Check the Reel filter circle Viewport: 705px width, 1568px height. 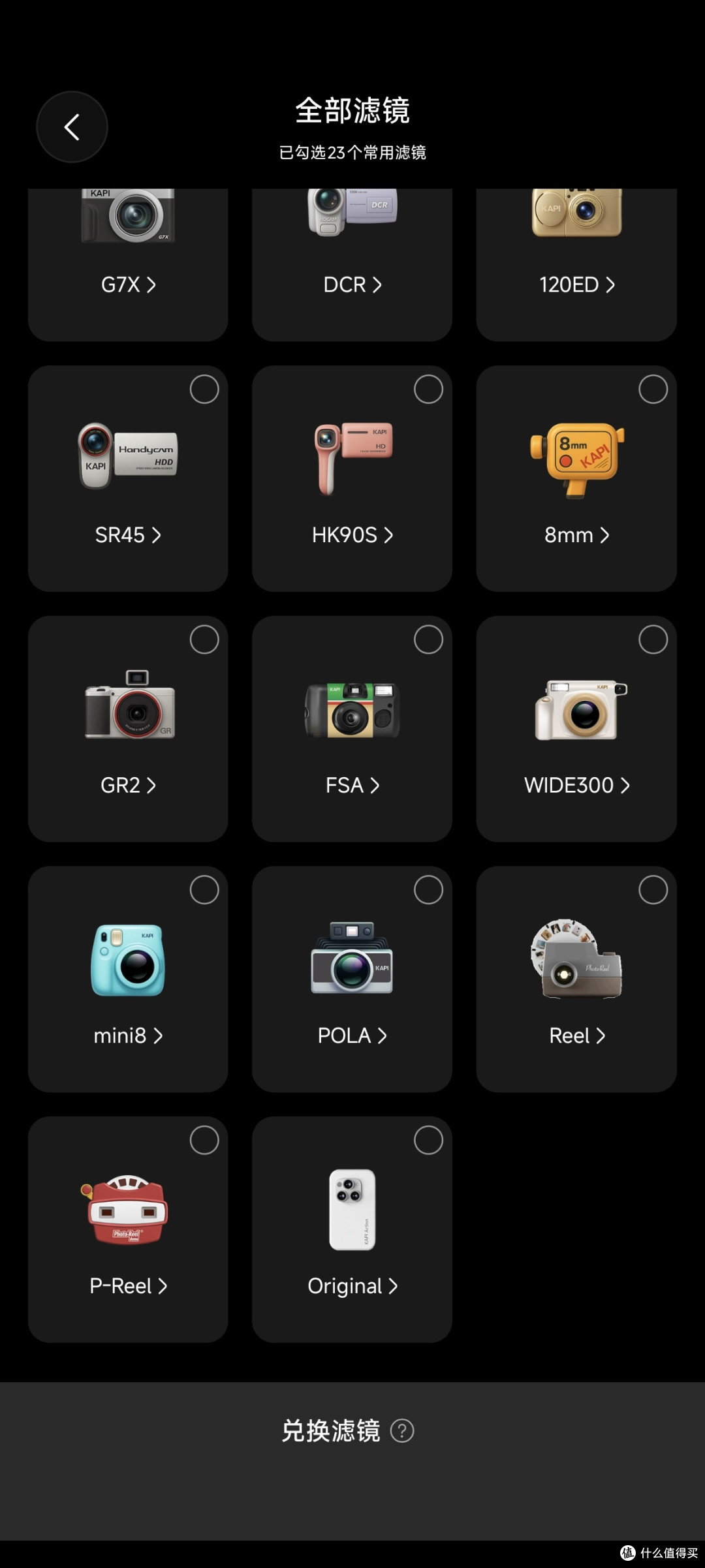[653, 890]
